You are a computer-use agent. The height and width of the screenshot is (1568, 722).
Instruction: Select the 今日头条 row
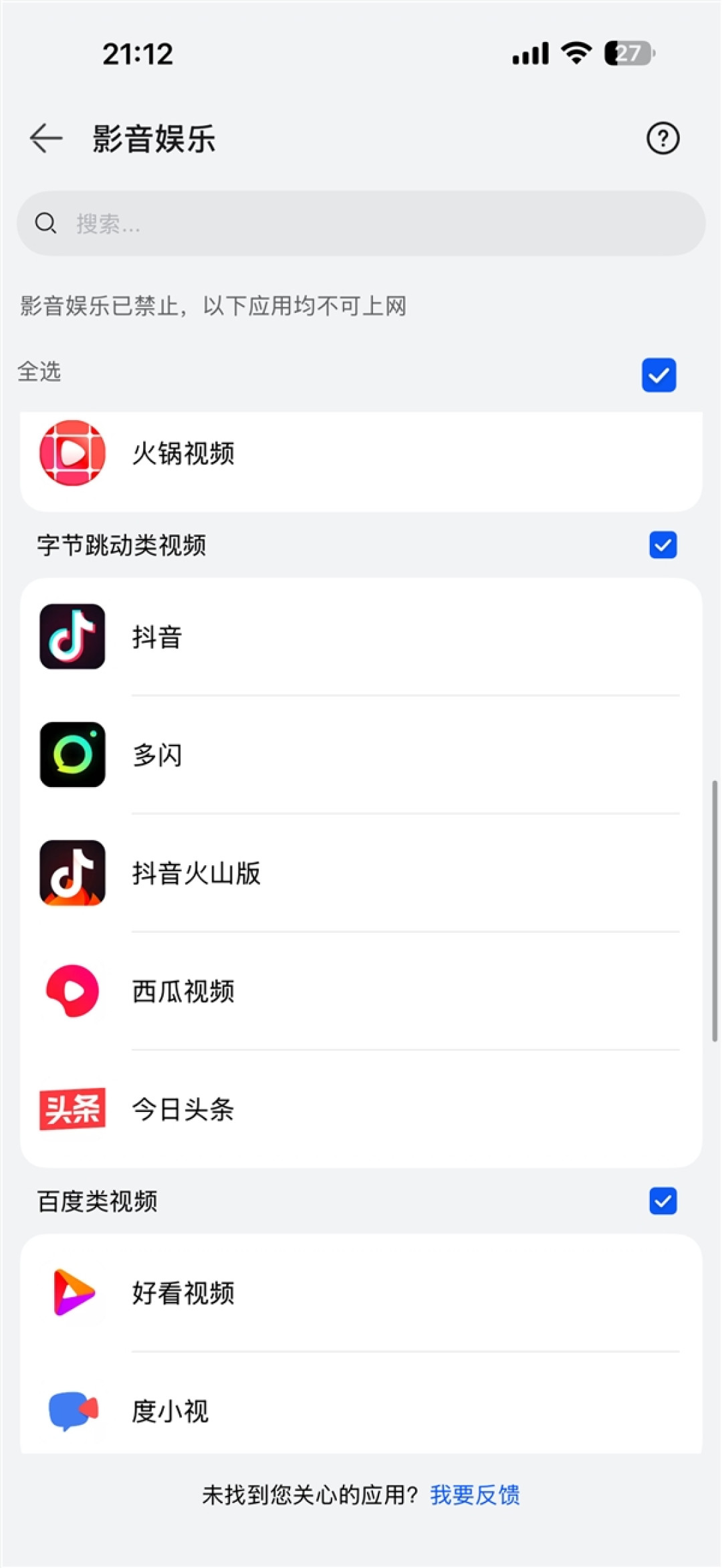click(x=361, y=1109)
